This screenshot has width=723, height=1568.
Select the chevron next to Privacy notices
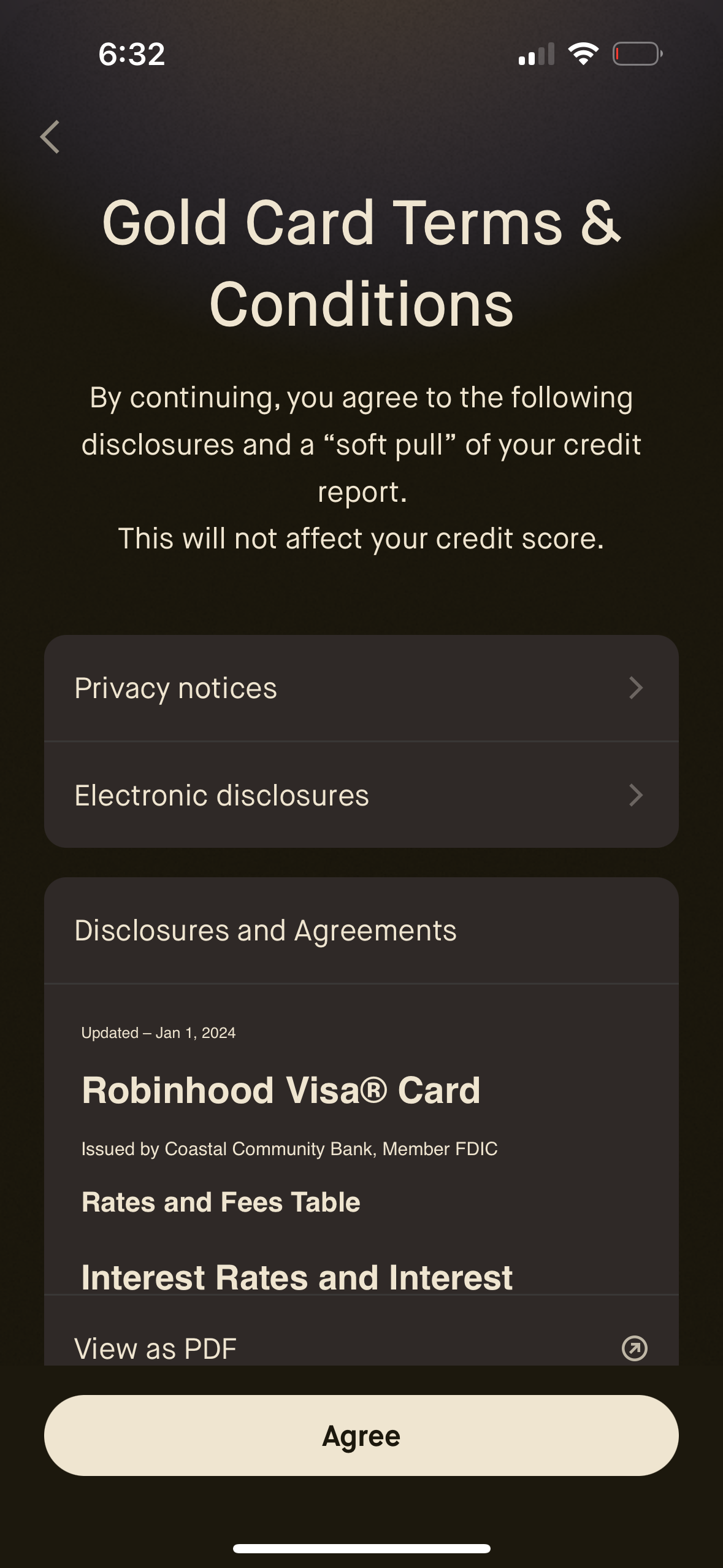pos(638,688)
